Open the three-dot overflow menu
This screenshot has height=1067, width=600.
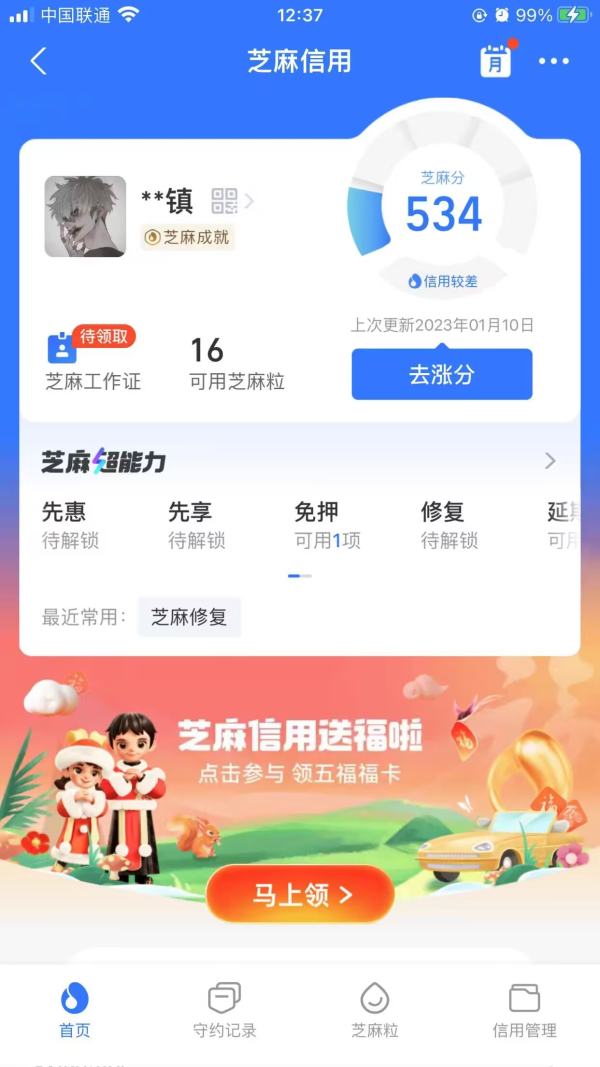[x=553, y=61]
